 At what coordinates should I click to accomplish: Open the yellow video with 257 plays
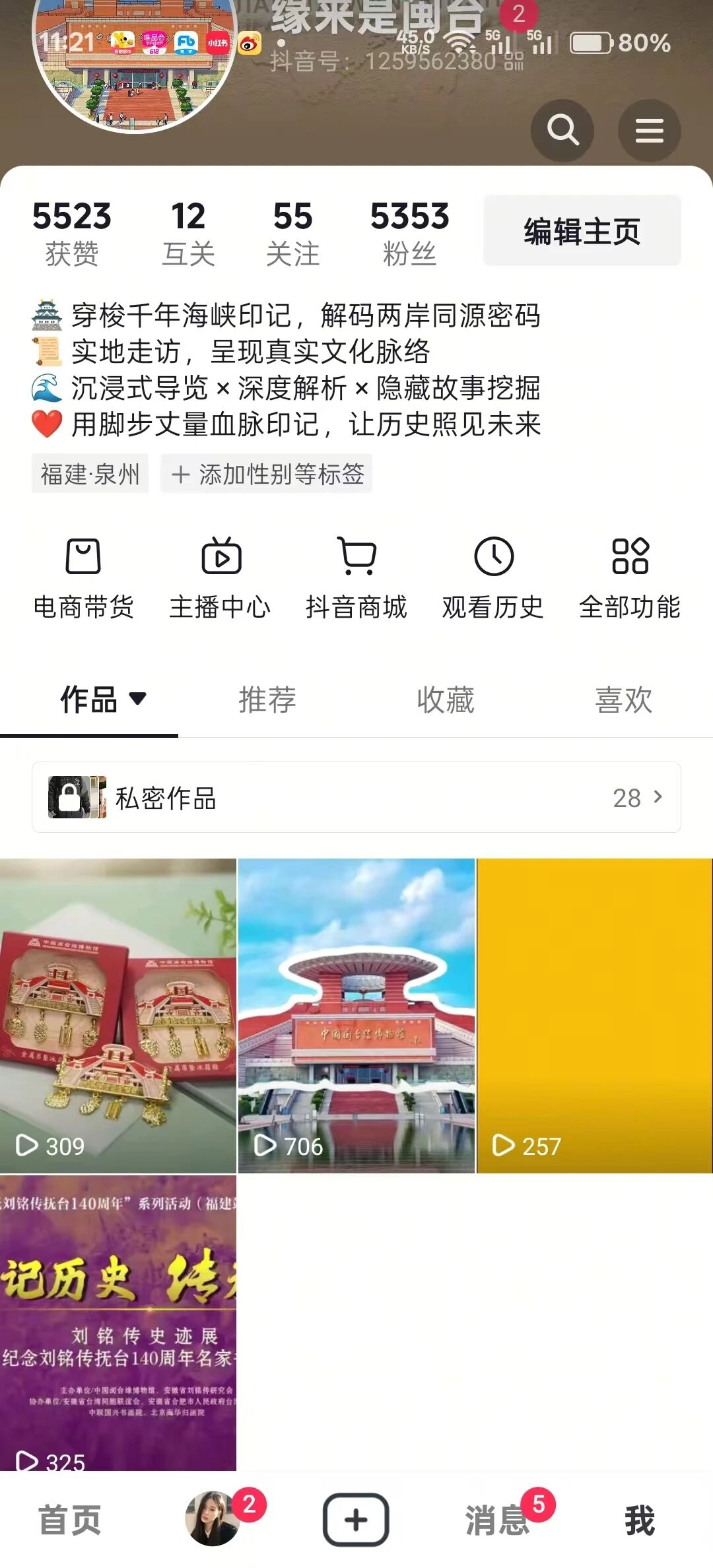(594, 1015)
